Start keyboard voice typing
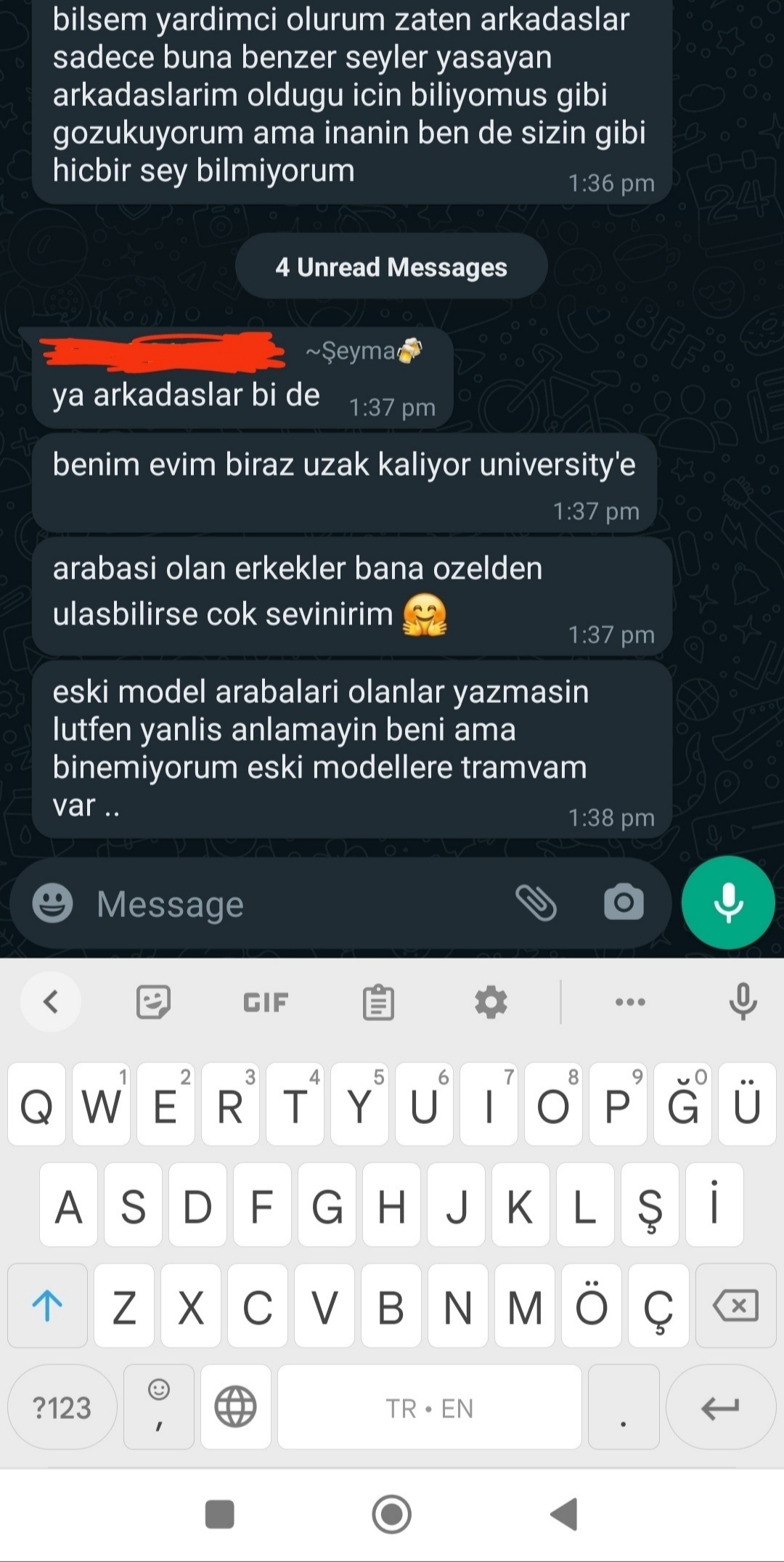Viewport: 784px width, 1562px height. point(743,1002)
